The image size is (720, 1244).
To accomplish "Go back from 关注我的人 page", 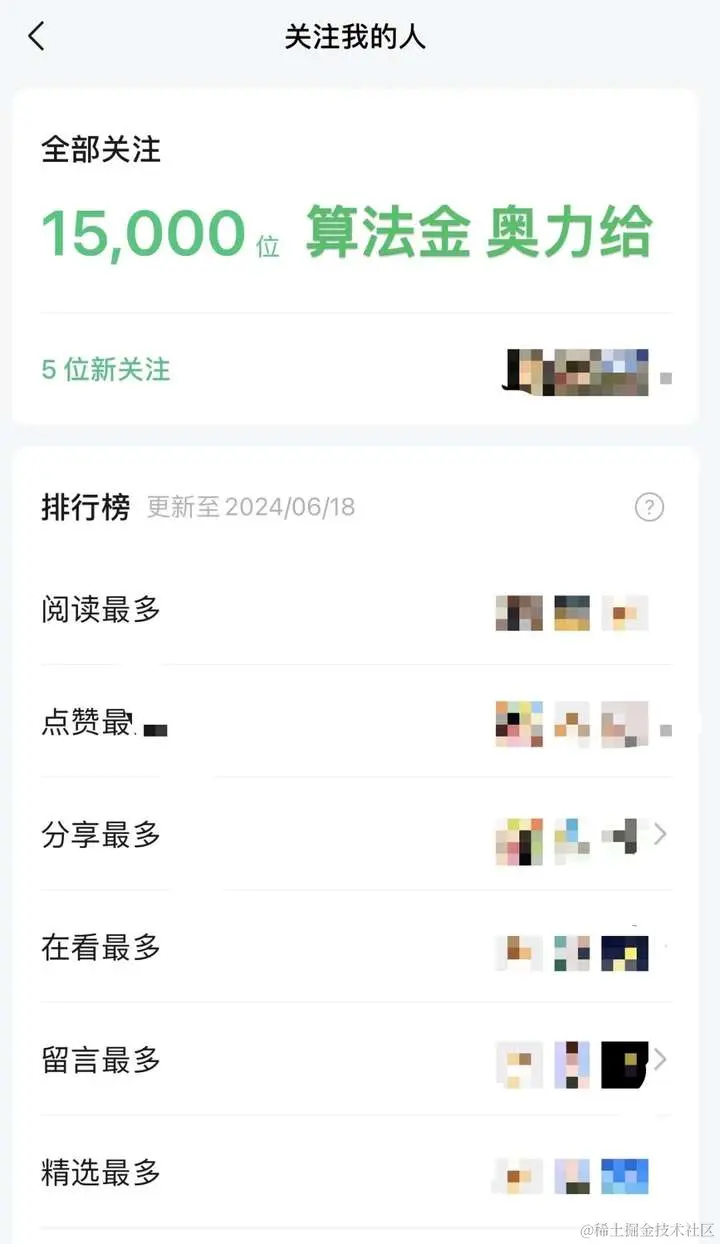I will (x=37, y=37).
